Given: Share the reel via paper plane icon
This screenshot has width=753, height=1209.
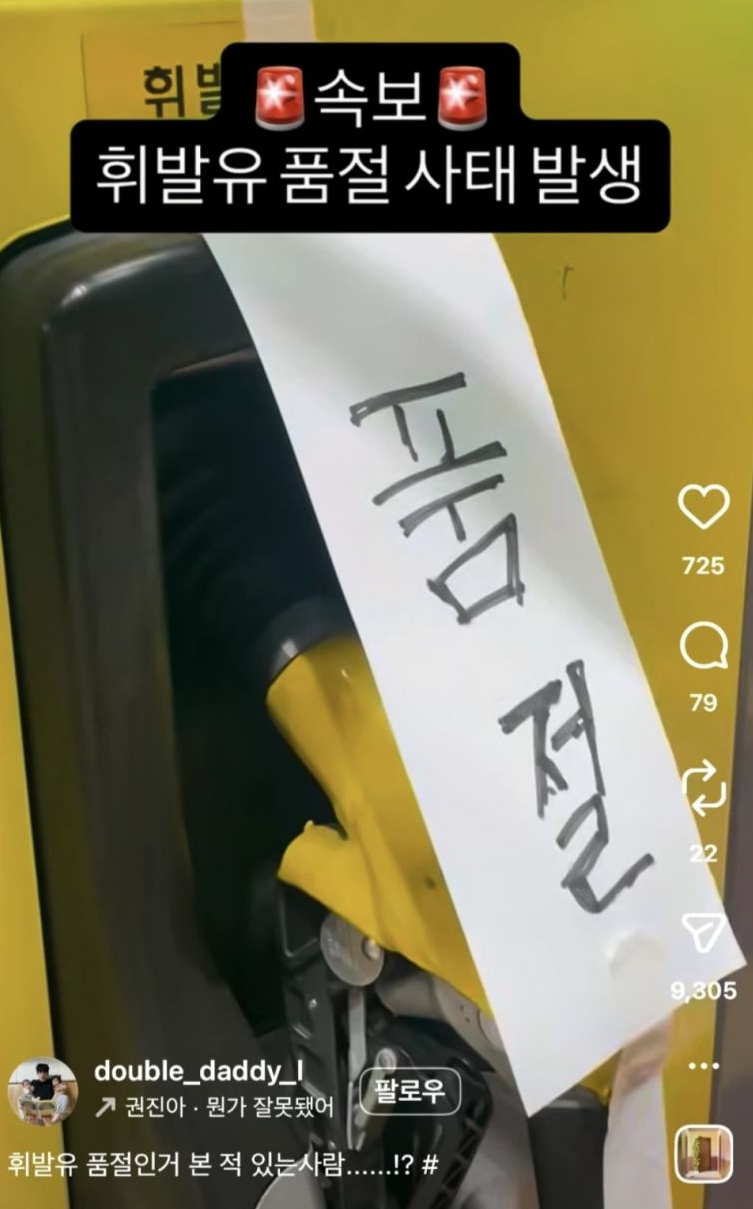Looking at the screenshot, I should tap(703, 933).
